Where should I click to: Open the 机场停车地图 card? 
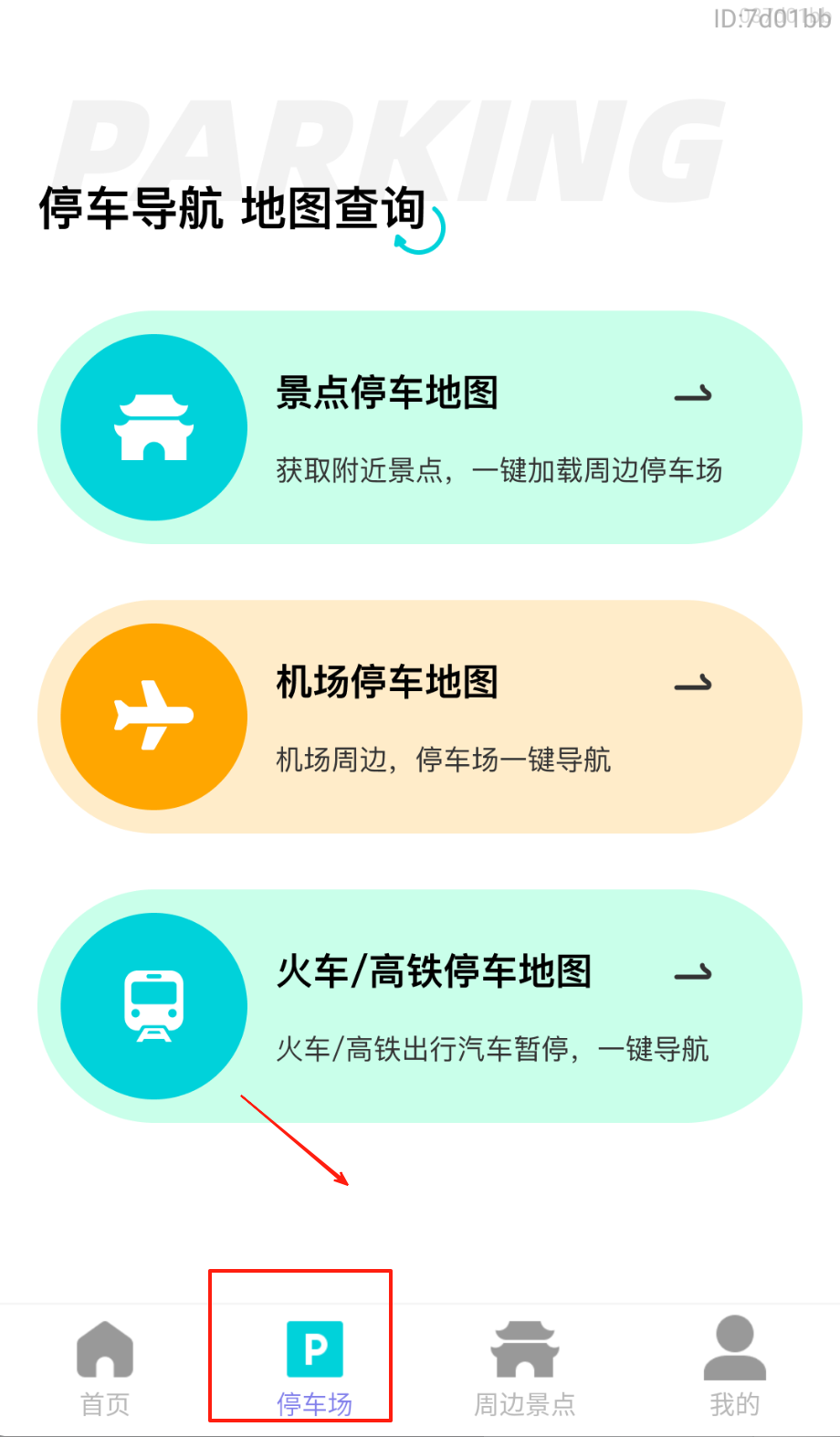click(x=420, y=717)
